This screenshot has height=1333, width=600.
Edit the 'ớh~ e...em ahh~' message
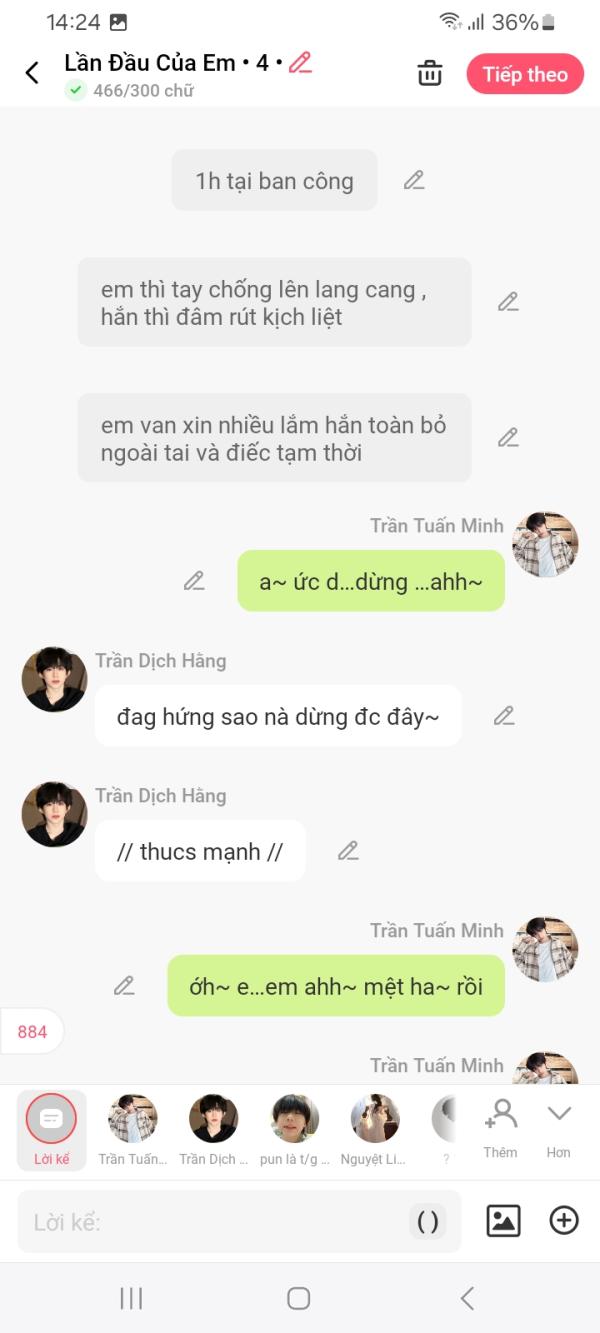[124, 985]
